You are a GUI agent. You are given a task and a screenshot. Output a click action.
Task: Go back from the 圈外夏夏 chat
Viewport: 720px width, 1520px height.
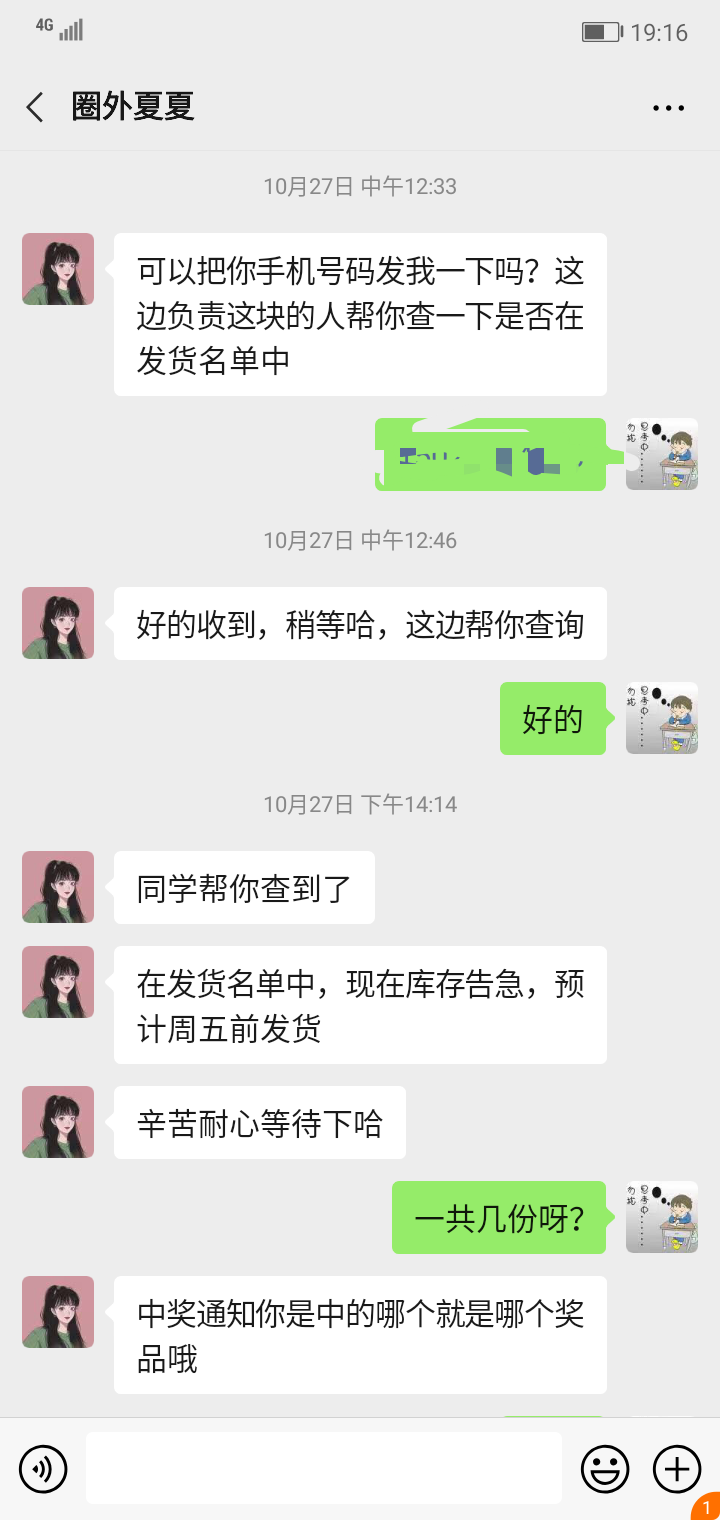coord(36,107)
